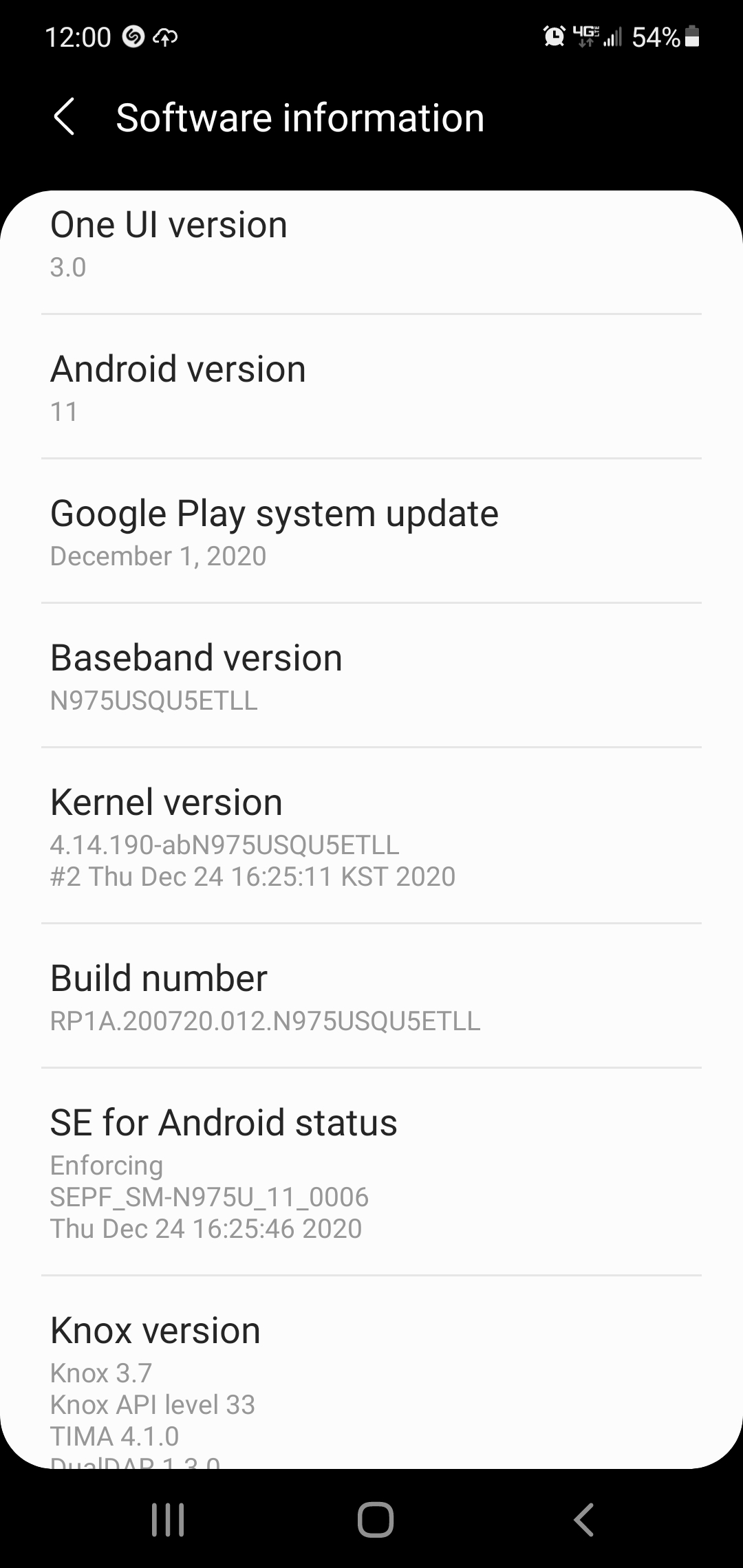This screenshot has width=743, height=1568.
Task: Go back from Software information
Action: pos(64,117)
